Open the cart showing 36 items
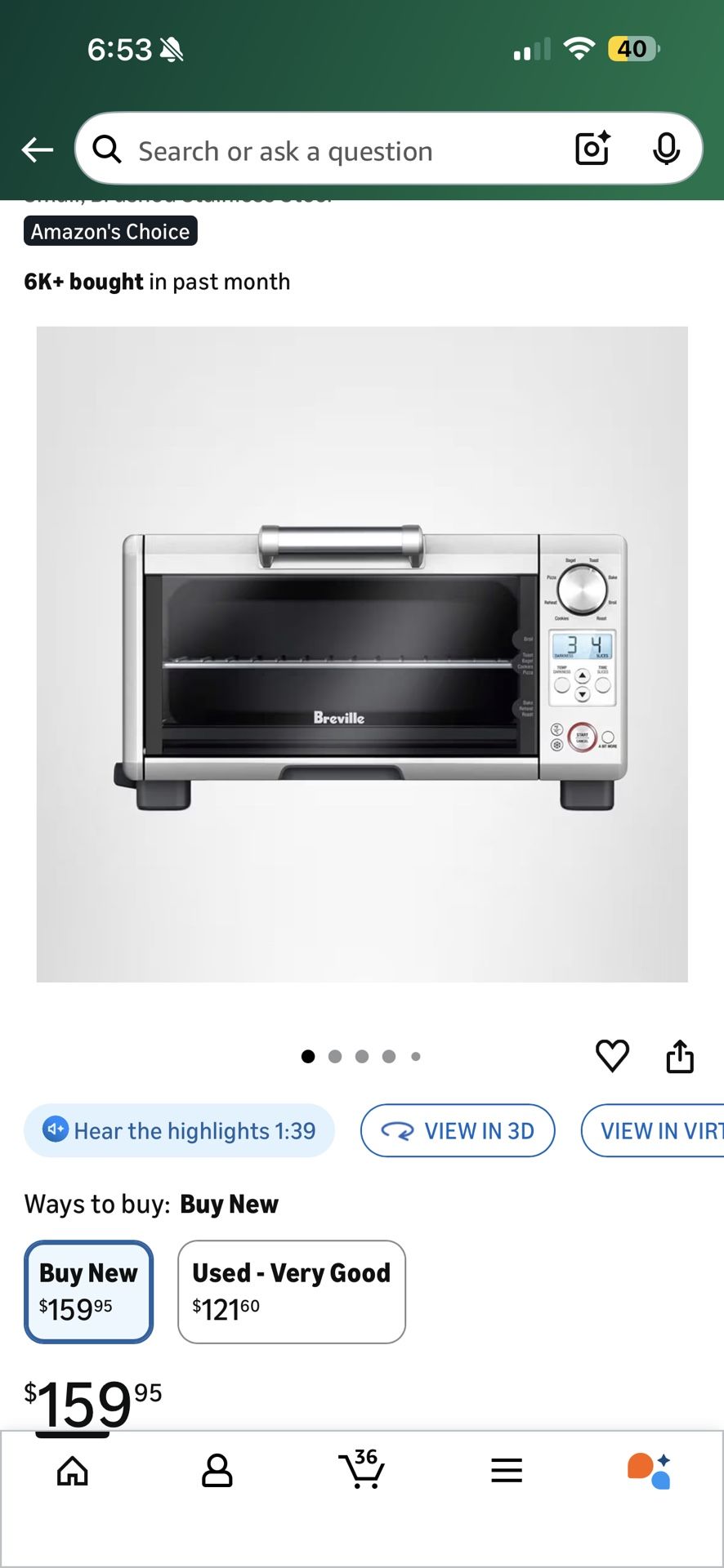This screenshot has height=1568, width=724. pos(363,1470)
